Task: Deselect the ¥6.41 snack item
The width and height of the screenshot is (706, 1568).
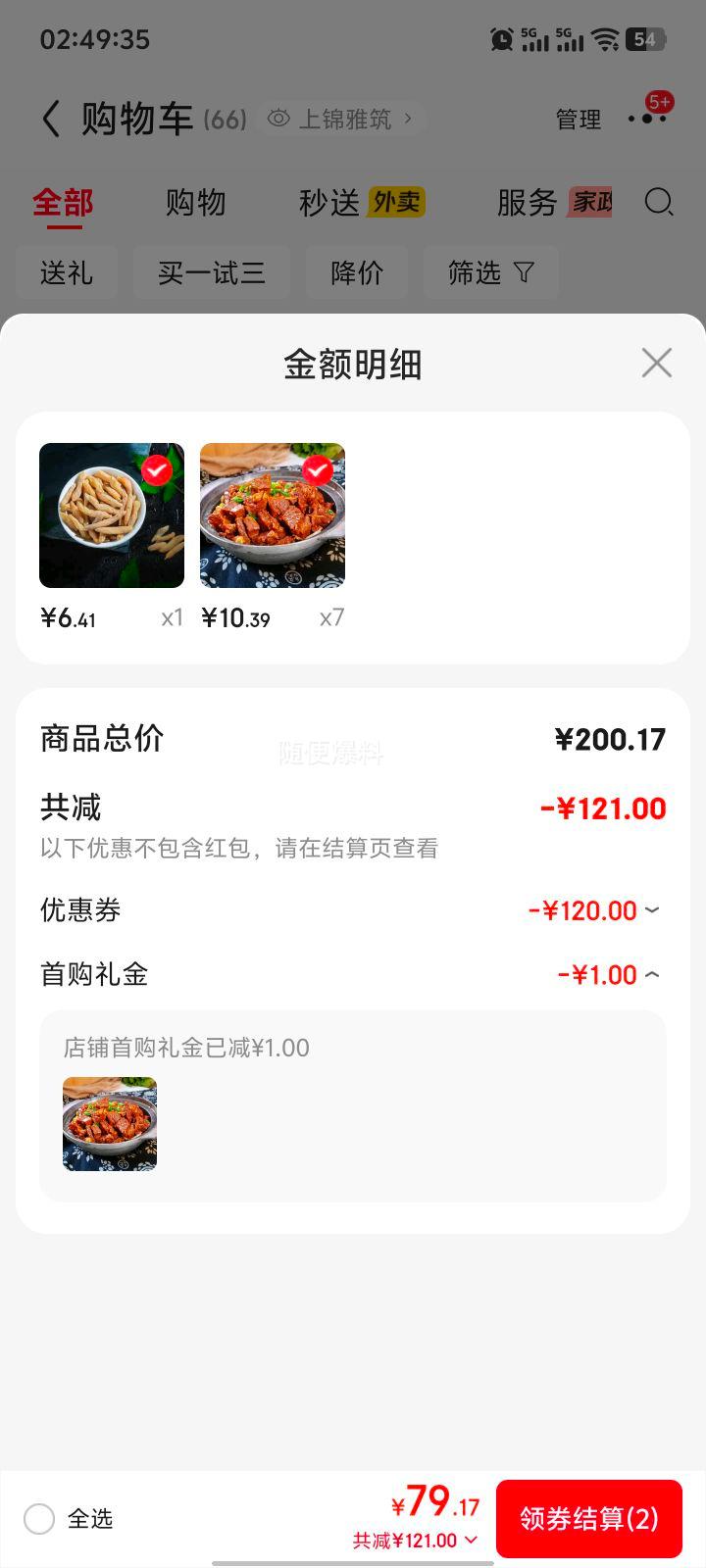Action: [x=157, y=470]
